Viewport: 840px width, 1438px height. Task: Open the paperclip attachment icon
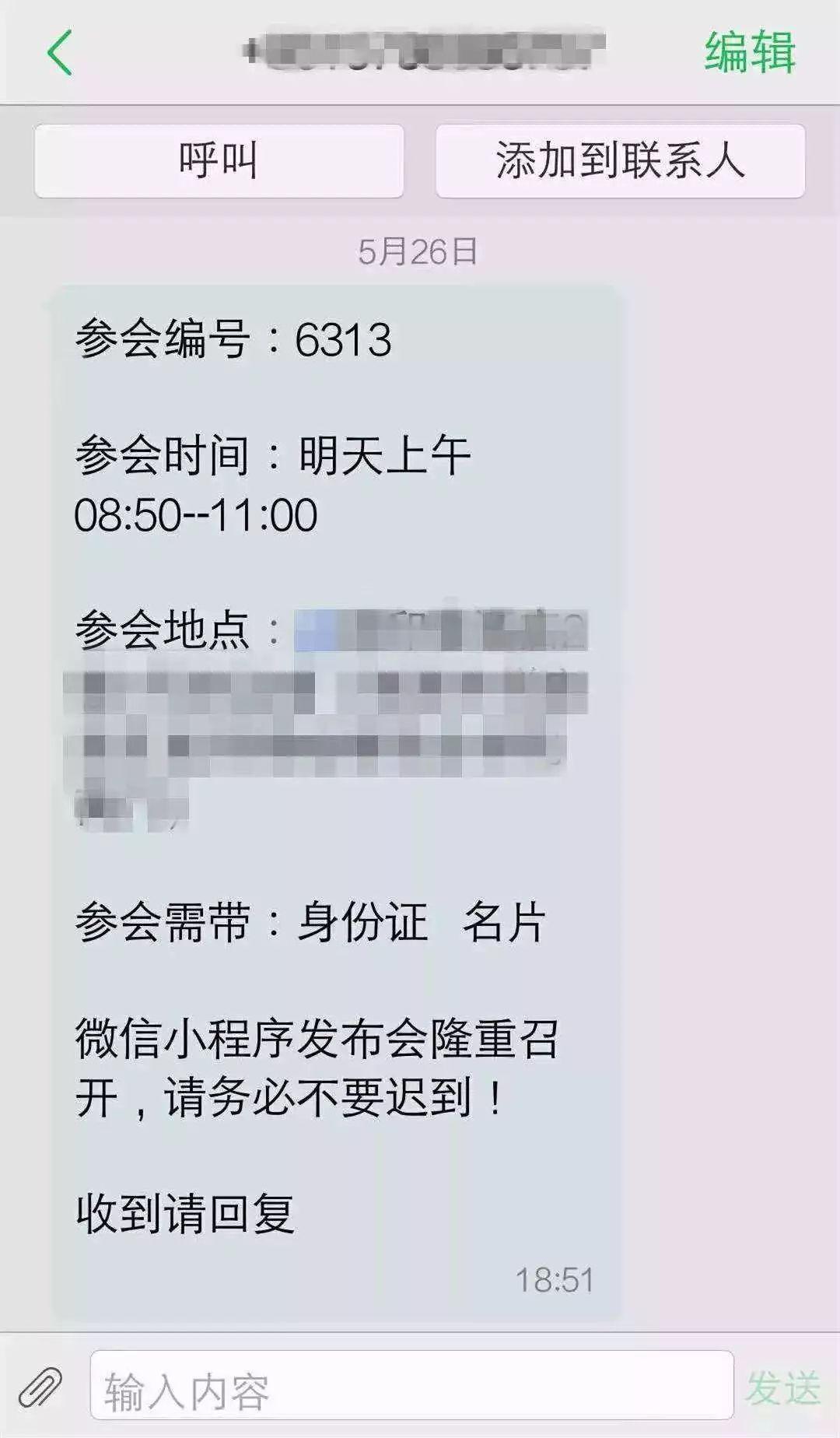coord(40,1387)
